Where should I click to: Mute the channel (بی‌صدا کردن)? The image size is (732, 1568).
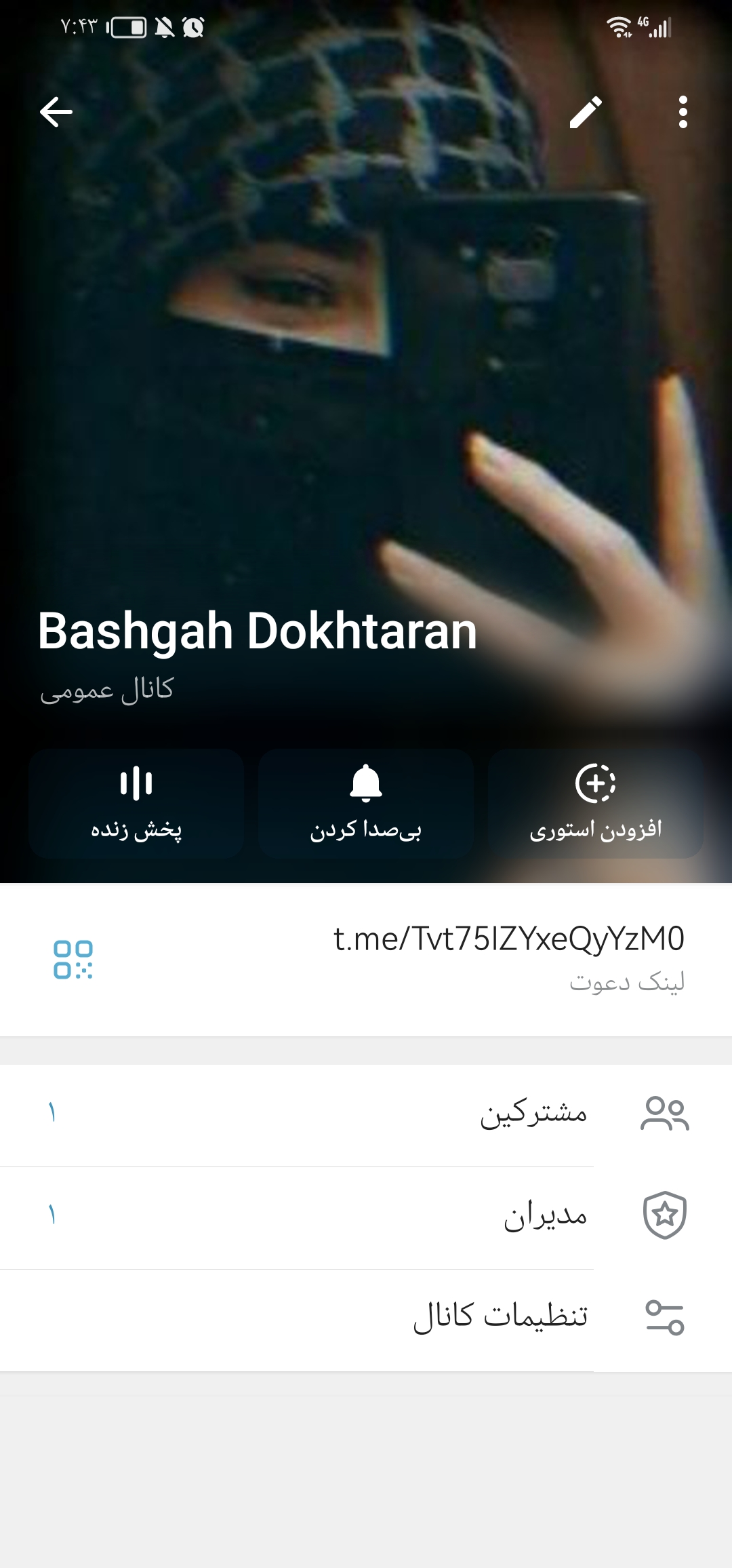(x=366, y=804)
